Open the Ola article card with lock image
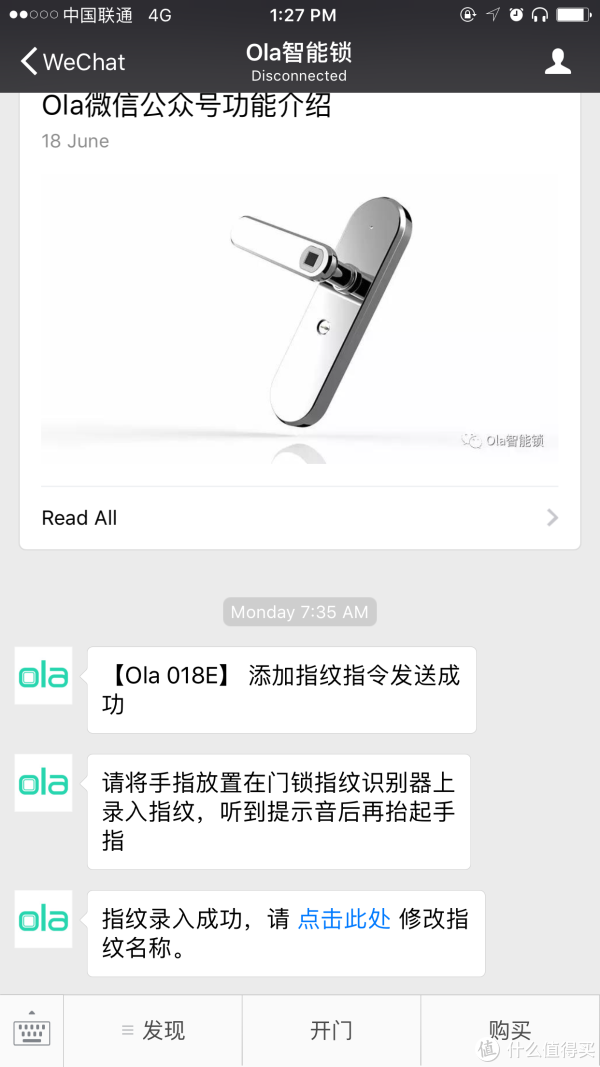This screenshot has height=1067, width=600. click(x=300, y=320)
